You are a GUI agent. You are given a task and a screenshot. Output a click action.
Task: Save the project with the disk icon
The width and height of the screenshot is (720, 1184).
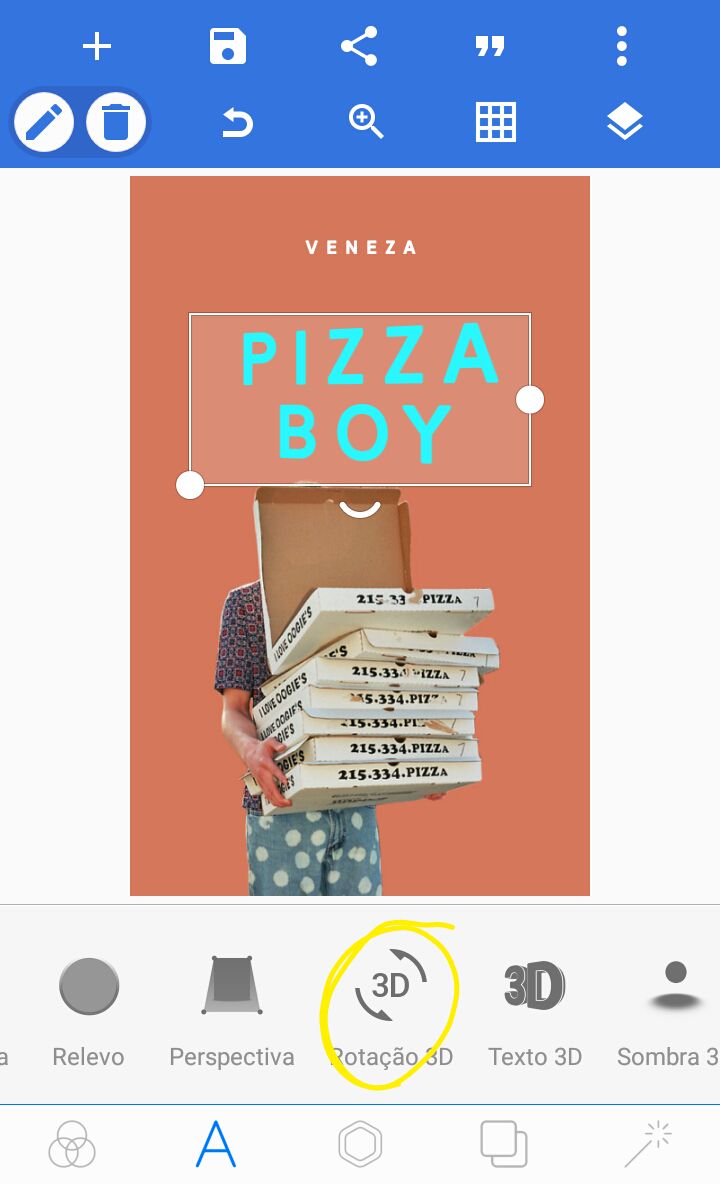(x=228, y=47)
